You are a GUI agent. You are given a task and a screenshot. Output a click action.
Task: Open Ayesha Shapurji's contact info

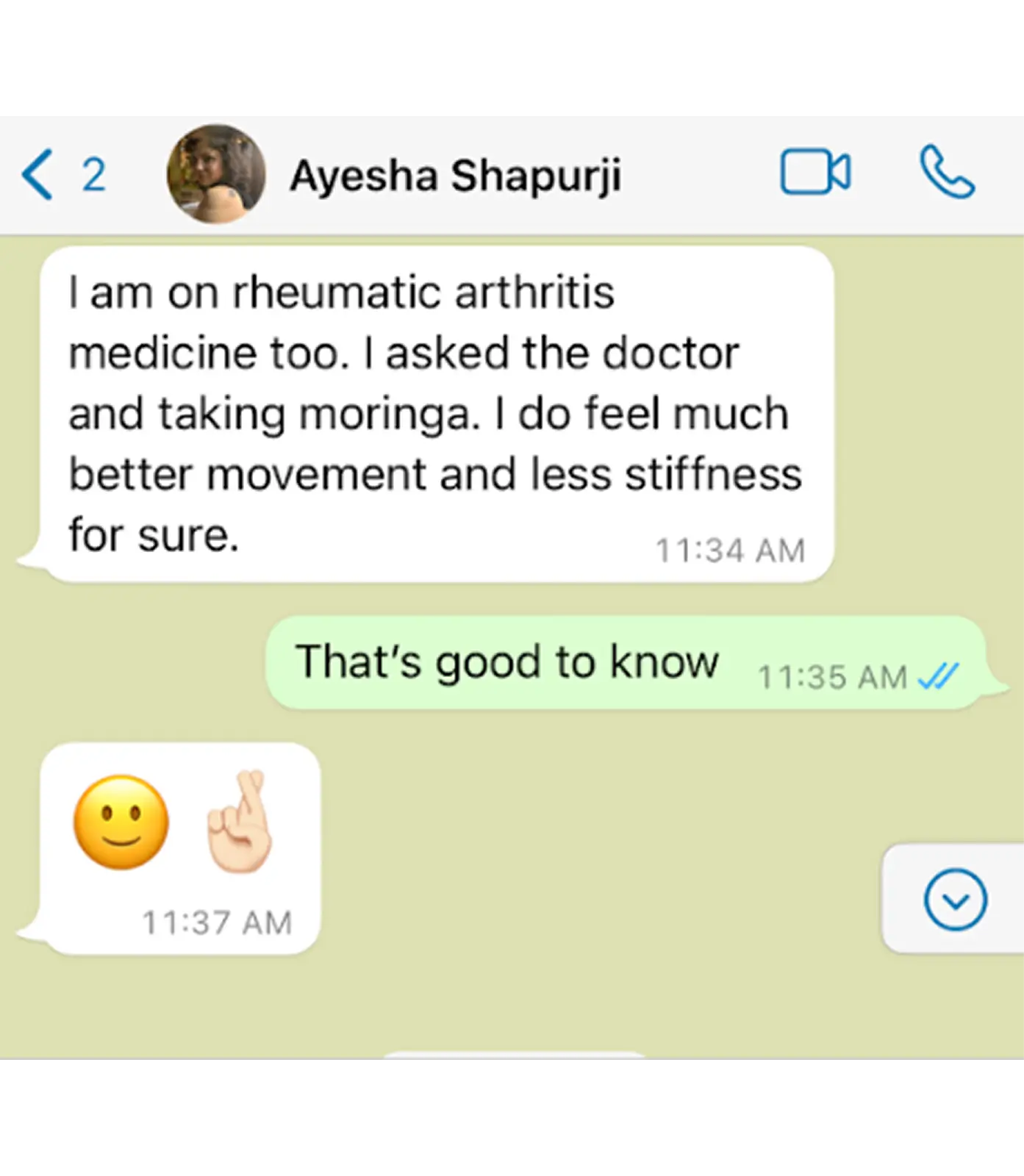tap(455, 176)
